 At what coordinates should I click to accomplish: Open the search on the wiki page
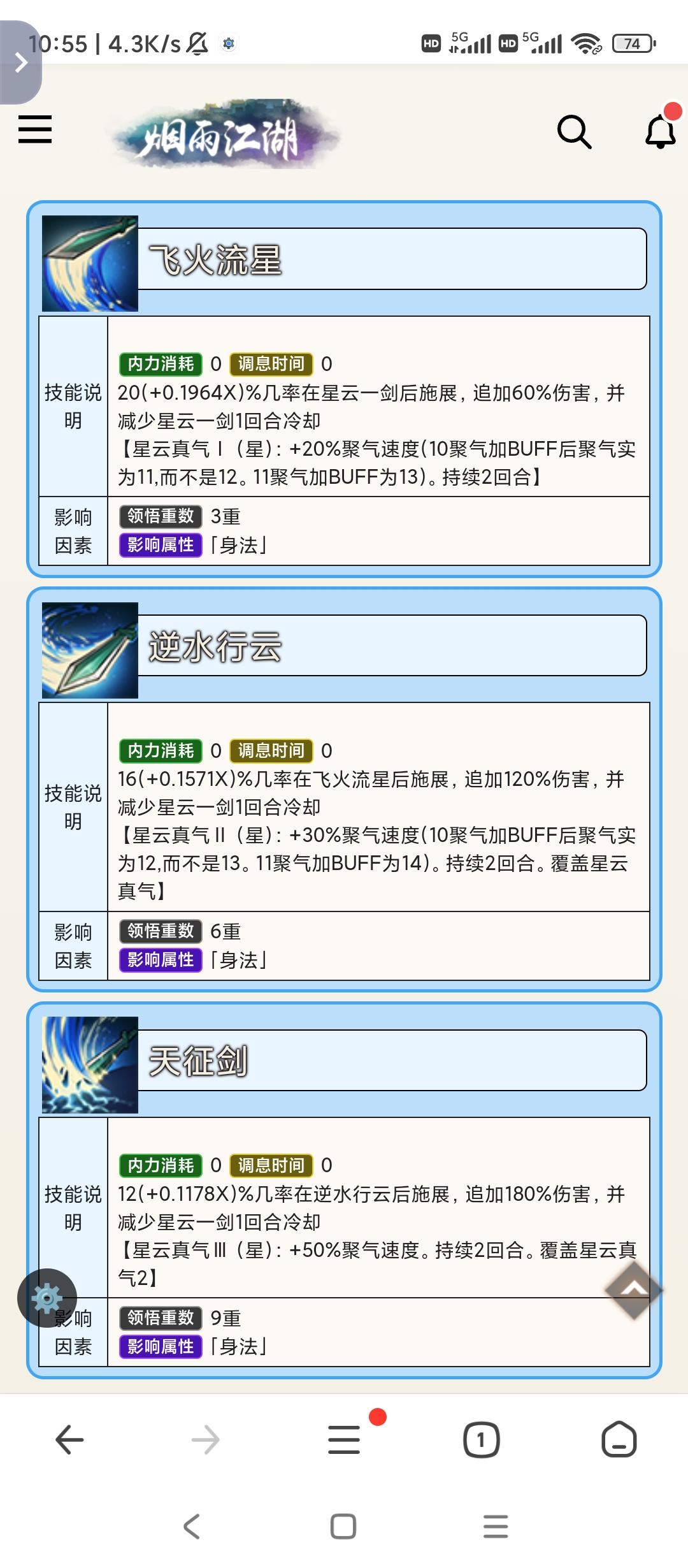(x=574, y=132)
